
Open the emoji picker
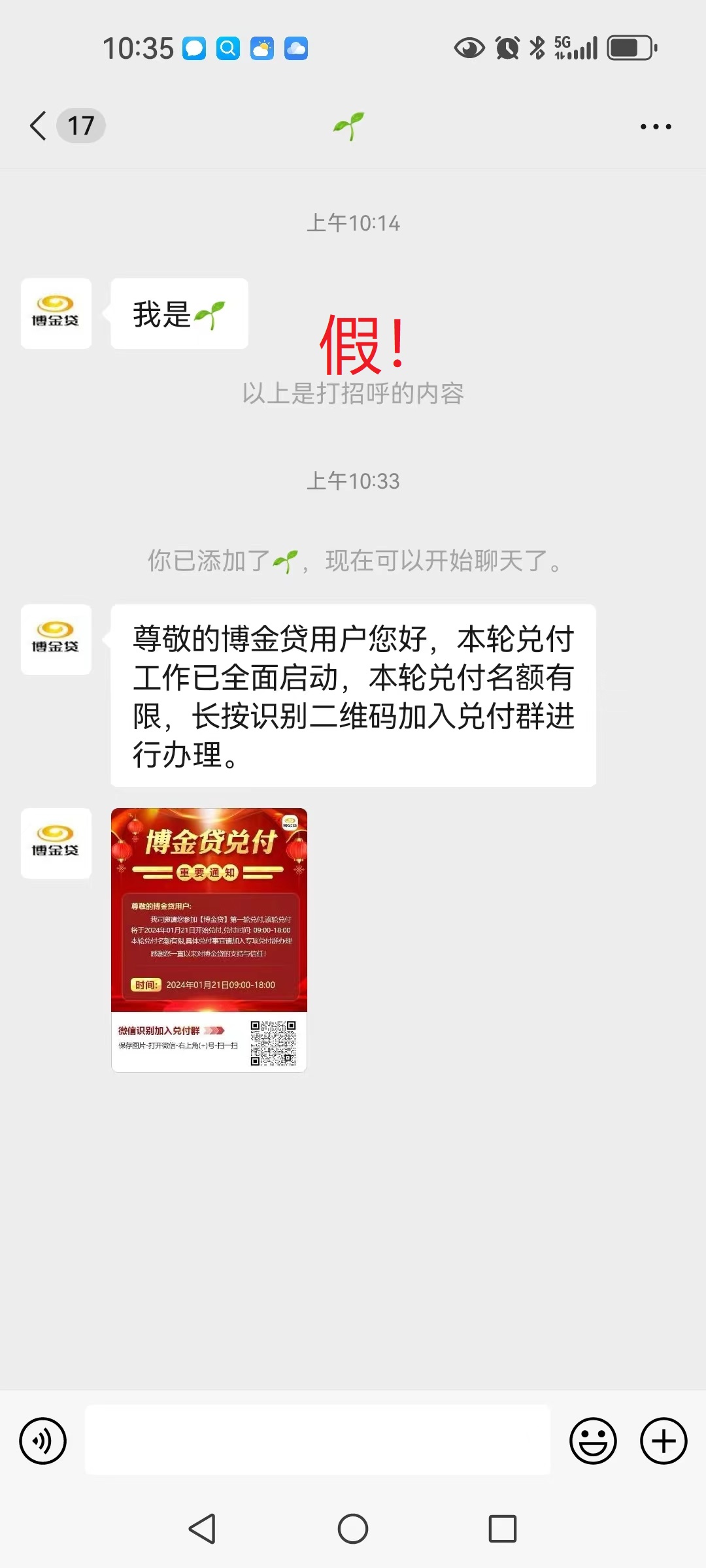point(593,1441)
